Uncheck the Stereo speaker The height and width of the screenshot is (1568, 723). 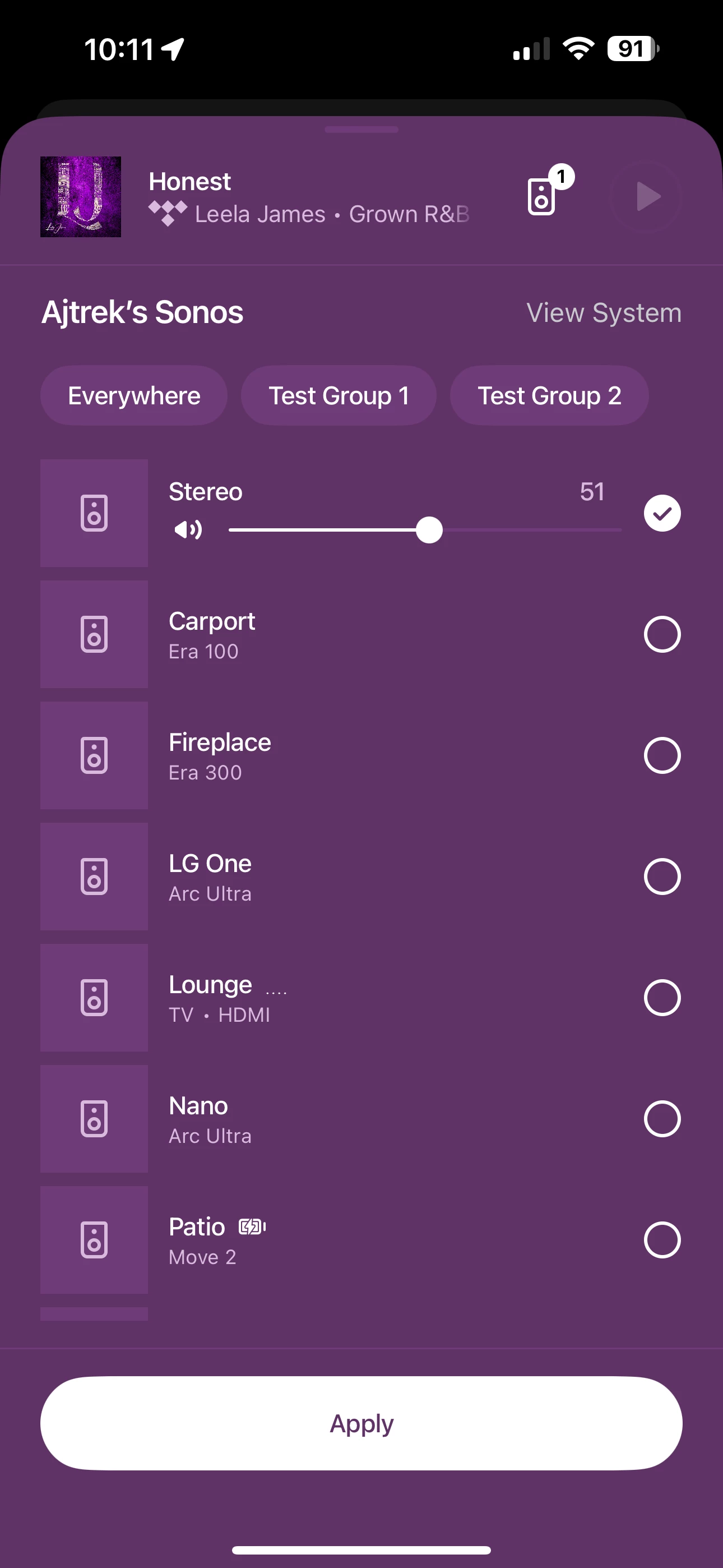(x=662, y=513)
